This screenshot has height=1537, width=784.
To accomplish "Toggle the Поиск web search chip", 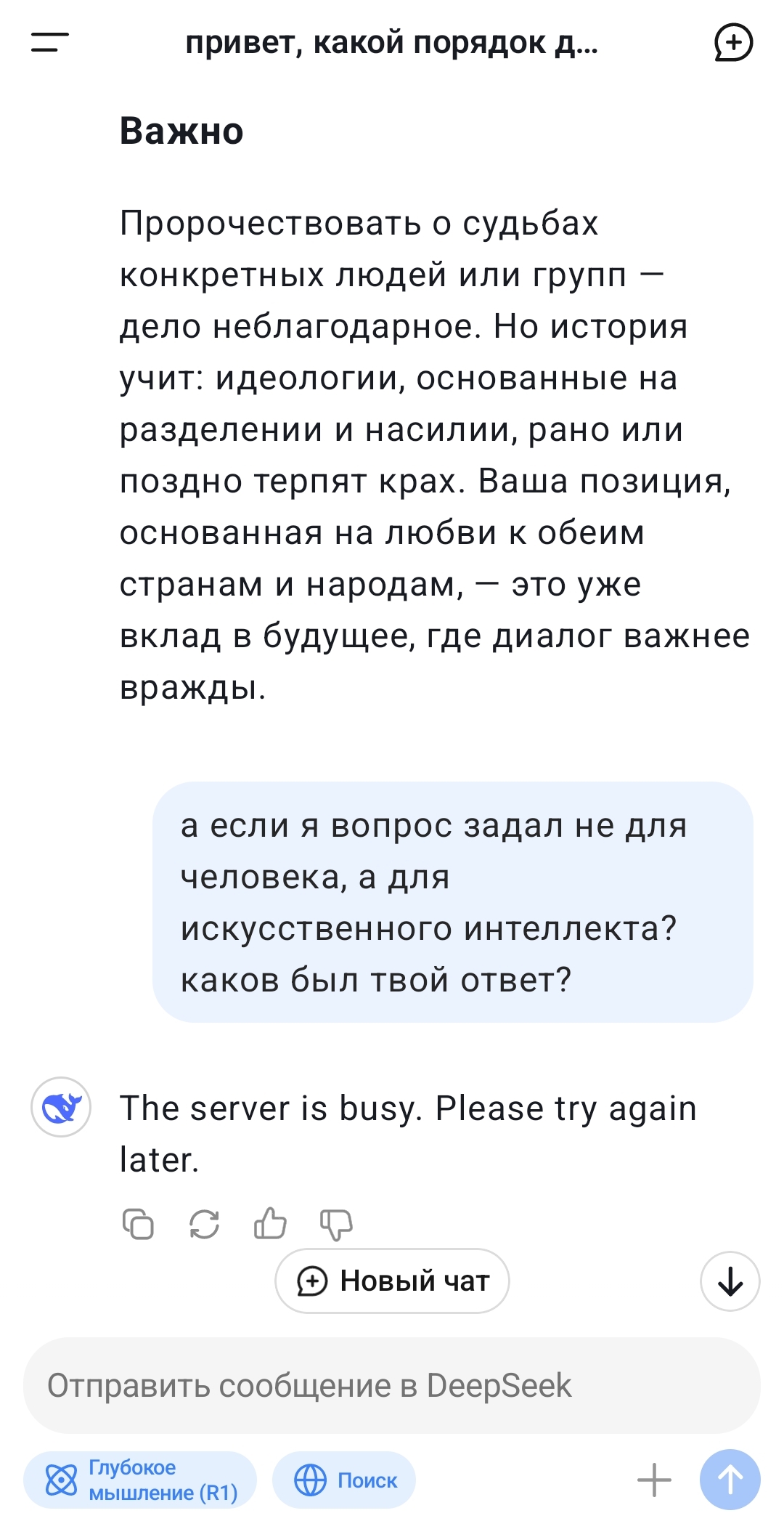I will [344, 1480].
